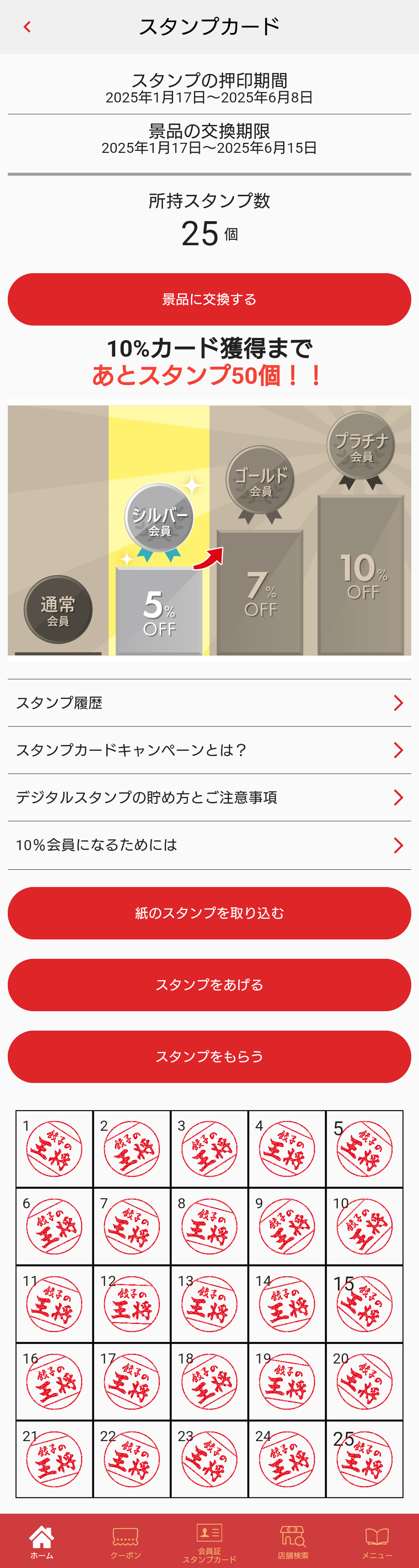Open 10%会員になるためには
The width and height of the screenshot is (419, 1568).
tap(209, 845)
